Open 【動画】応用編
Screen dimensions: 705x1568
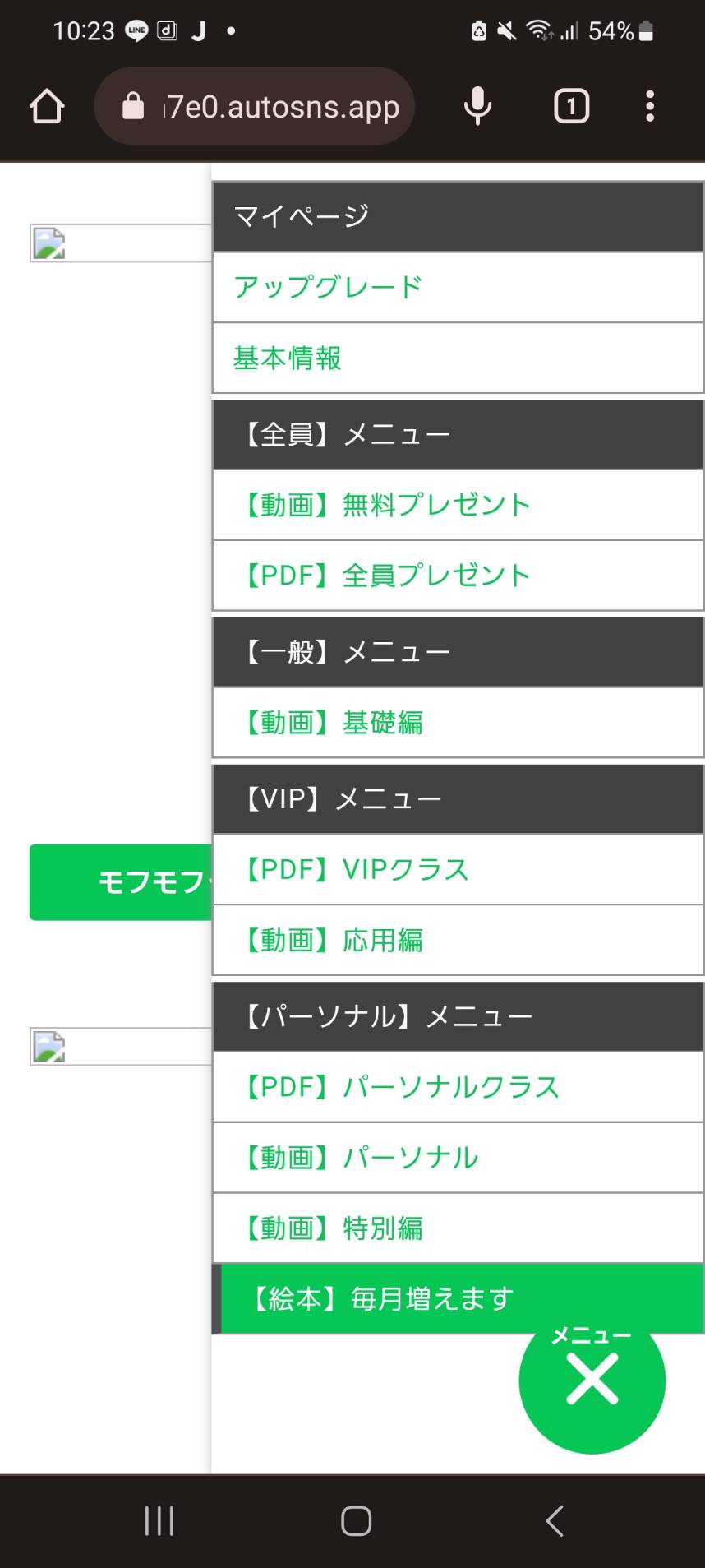tap(458, 940)
